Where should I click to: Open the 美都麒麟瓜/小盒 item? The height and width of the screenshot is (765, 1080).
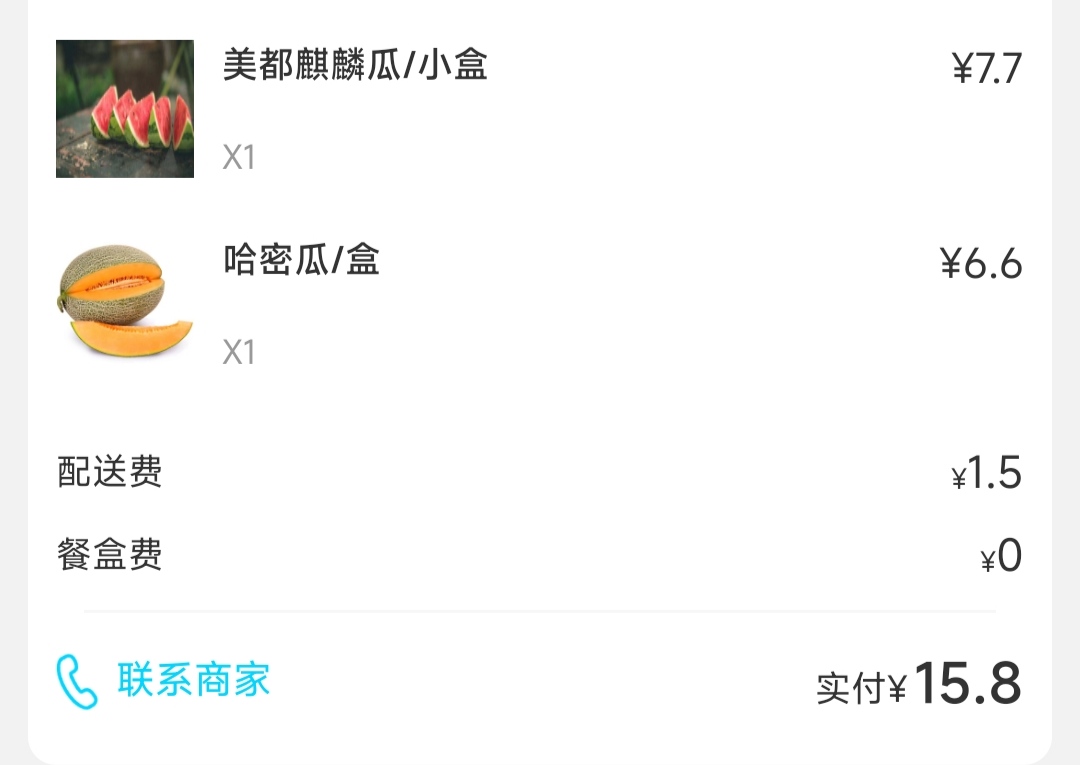pos(354,67)
